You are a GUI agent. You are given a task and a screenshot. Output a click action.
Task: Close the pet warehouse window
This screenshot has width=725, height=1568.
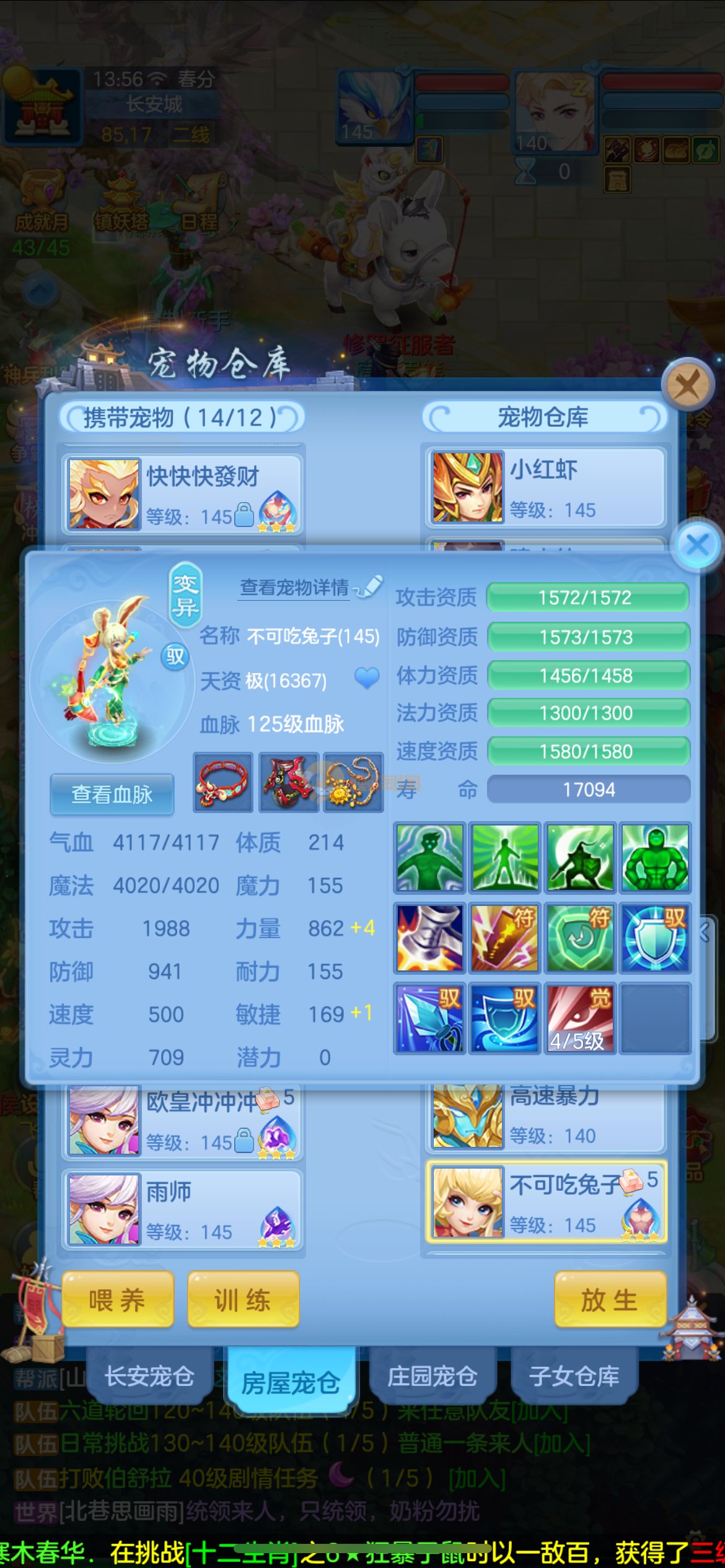click(x=687, y=386)
